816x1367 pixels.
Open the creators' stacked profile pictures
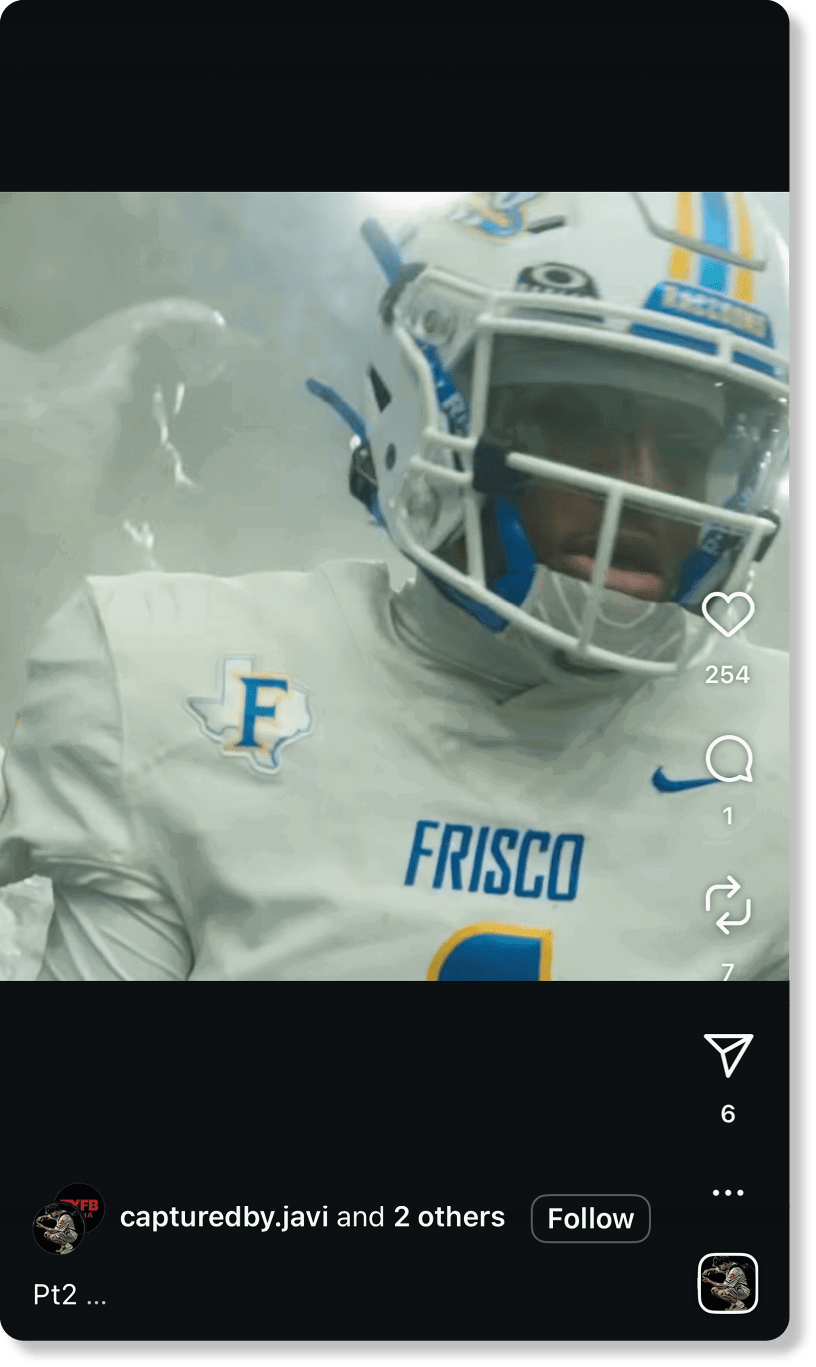(68, 1218)
